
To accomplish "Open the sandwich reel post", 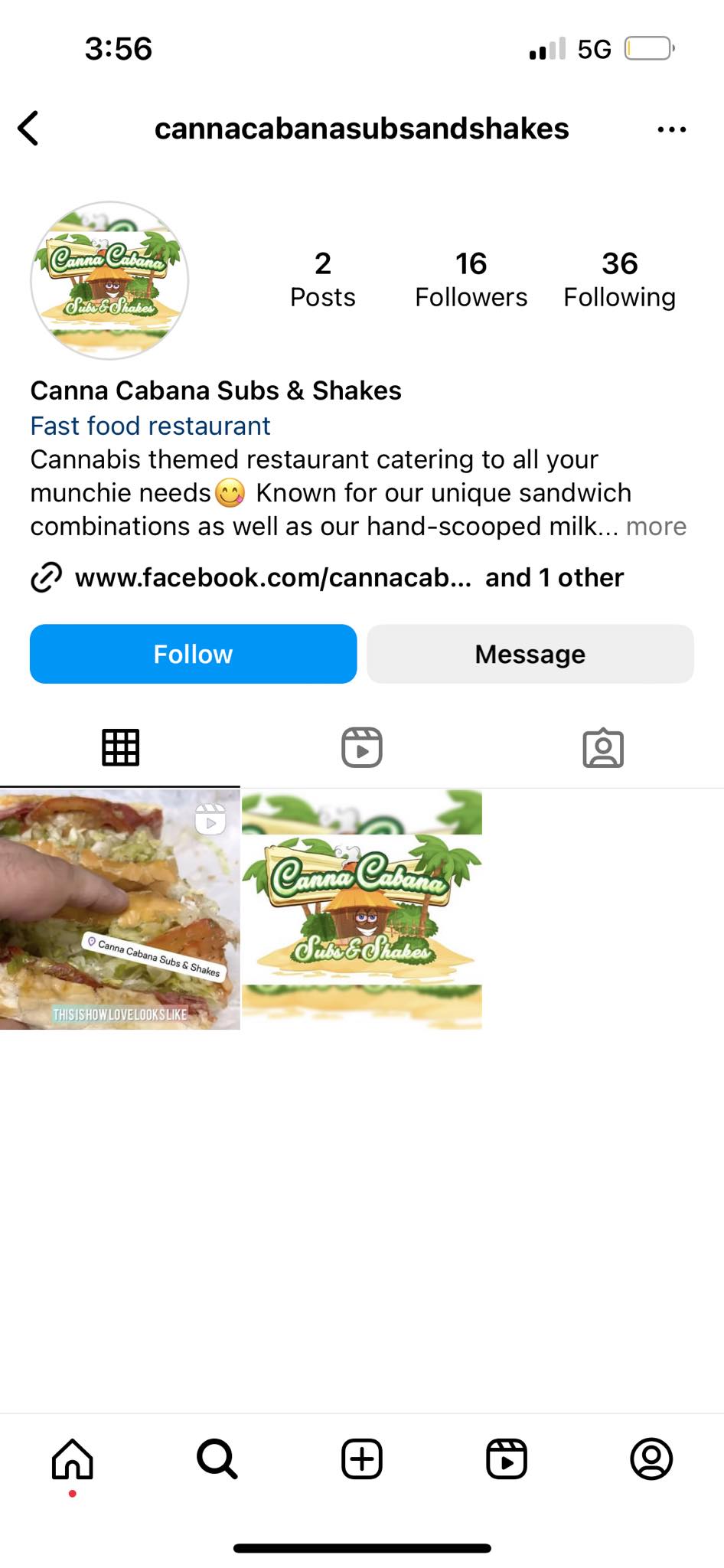I will coord(119,910).
